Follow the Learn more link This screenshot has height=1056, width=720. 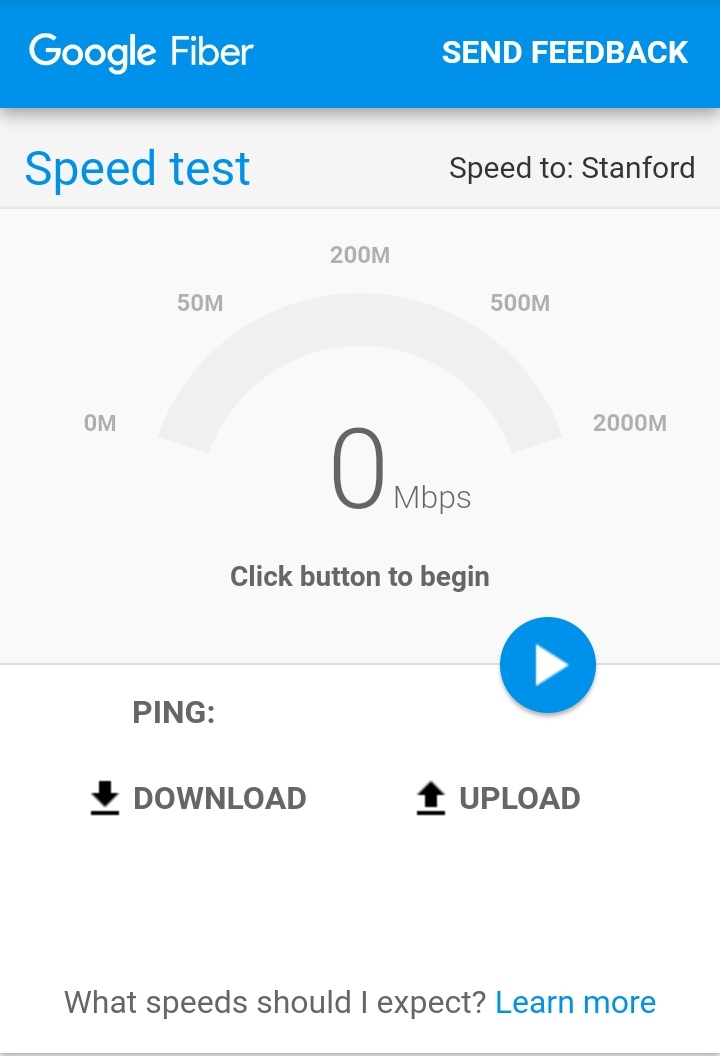575,1001
